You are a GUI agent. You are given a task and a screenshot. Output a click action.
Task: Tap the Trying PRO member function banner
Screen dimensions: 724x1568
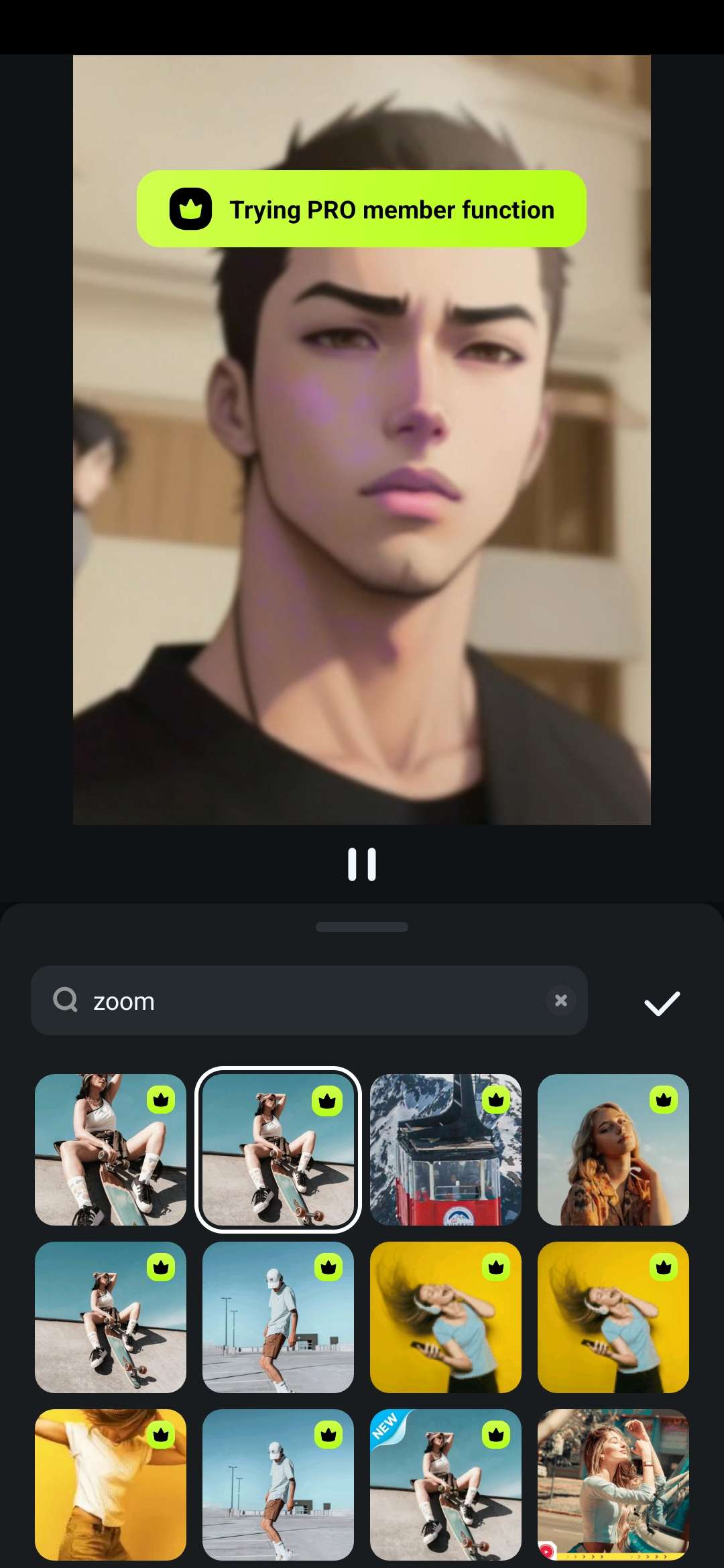click(361, 209)
